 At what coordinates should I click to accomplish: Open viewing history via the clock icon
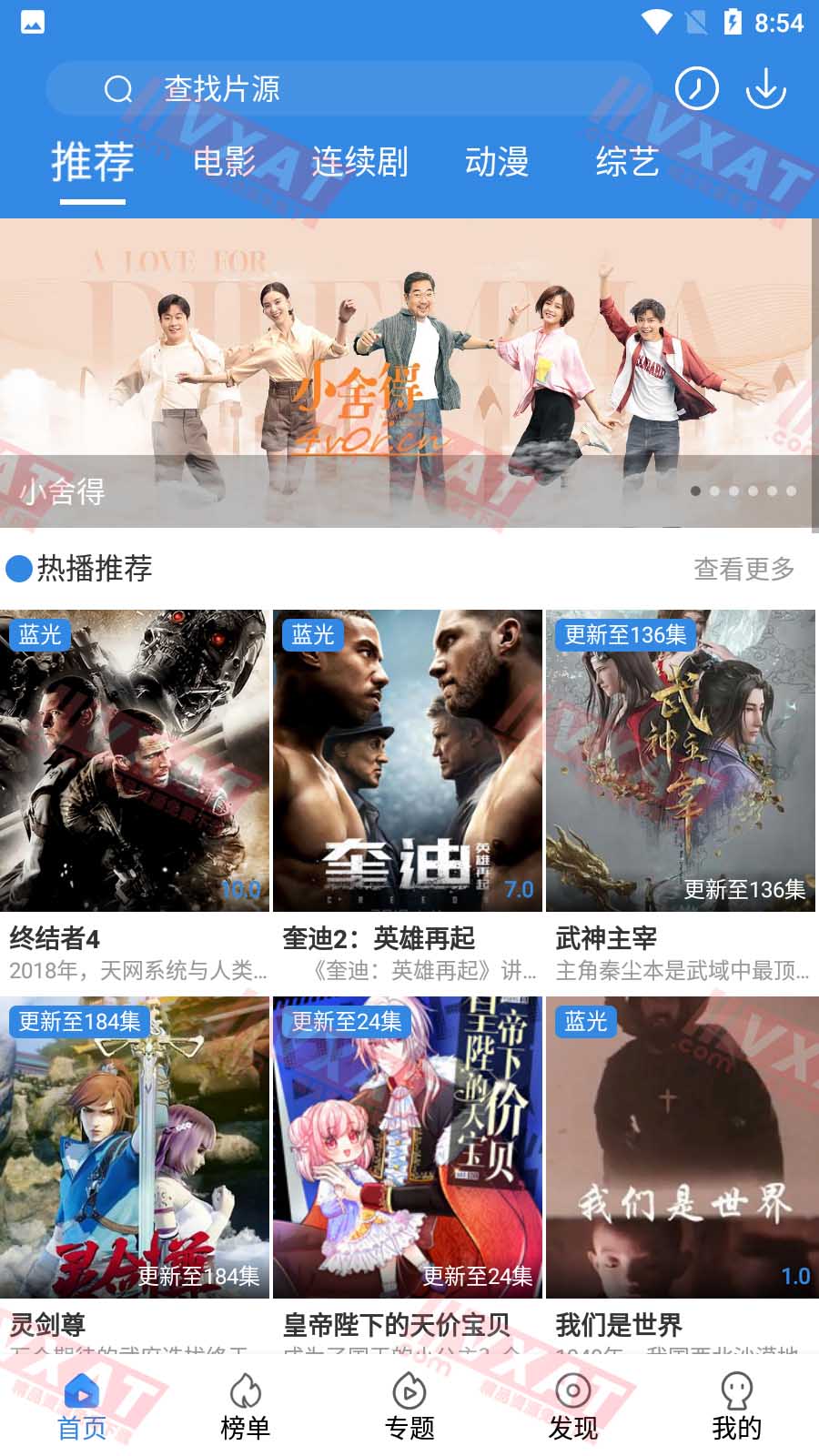pyautogui.click(x=696, y=87)
